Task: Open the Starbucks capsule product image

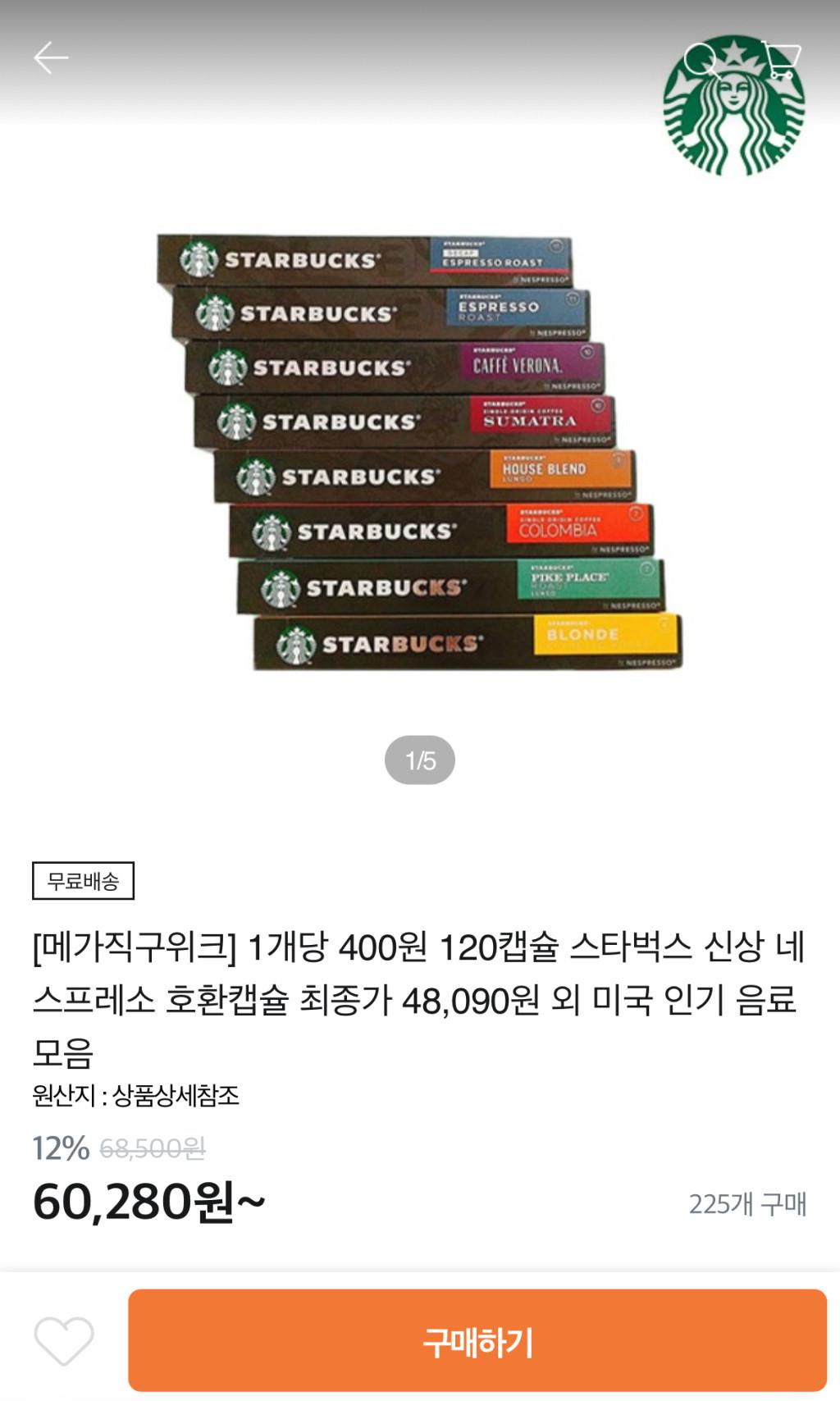Action: click(419, 453)
